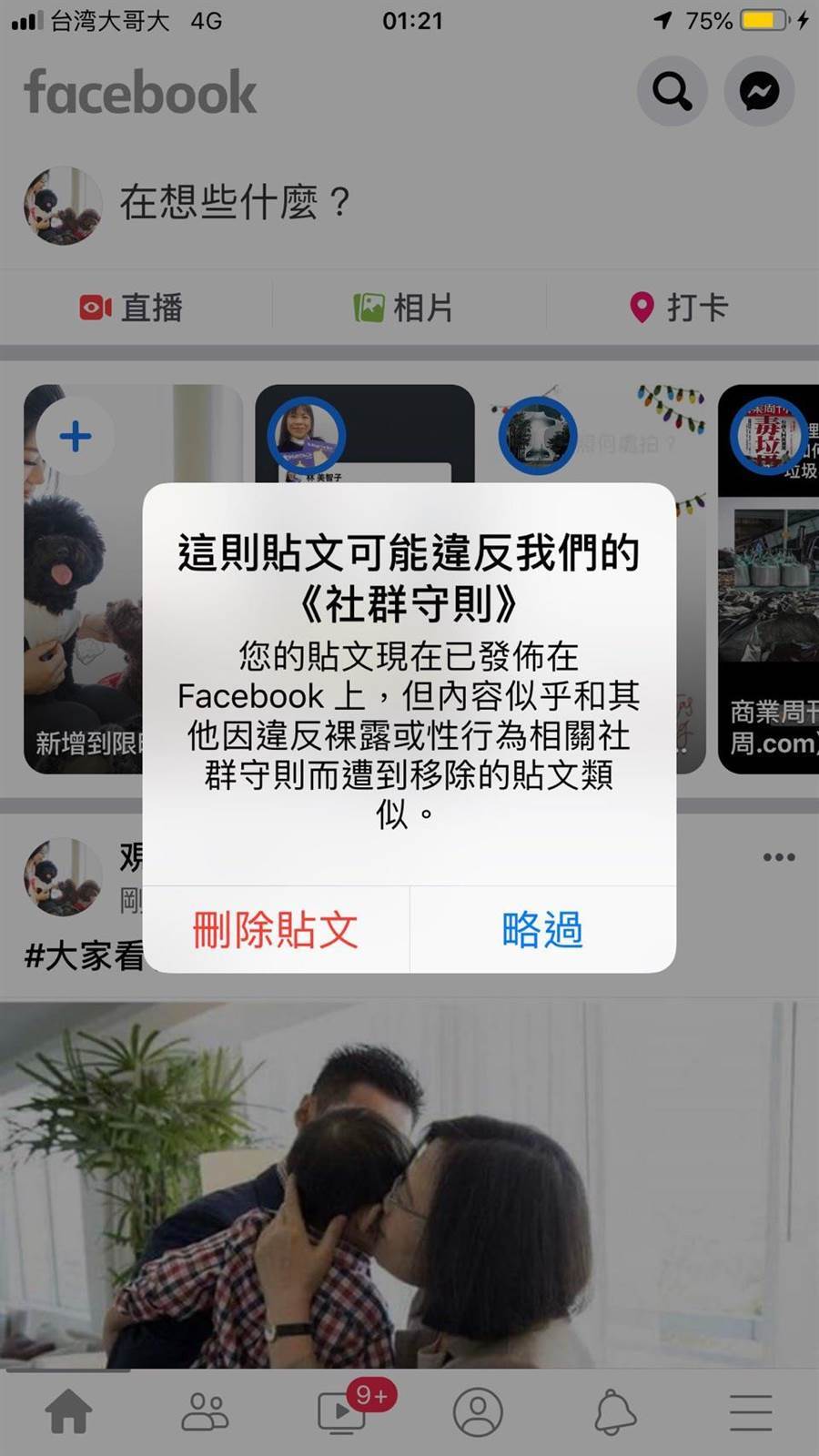Tap 略過 to skip the warning
Screen dimensions: 819x1456
coord(542,930)
